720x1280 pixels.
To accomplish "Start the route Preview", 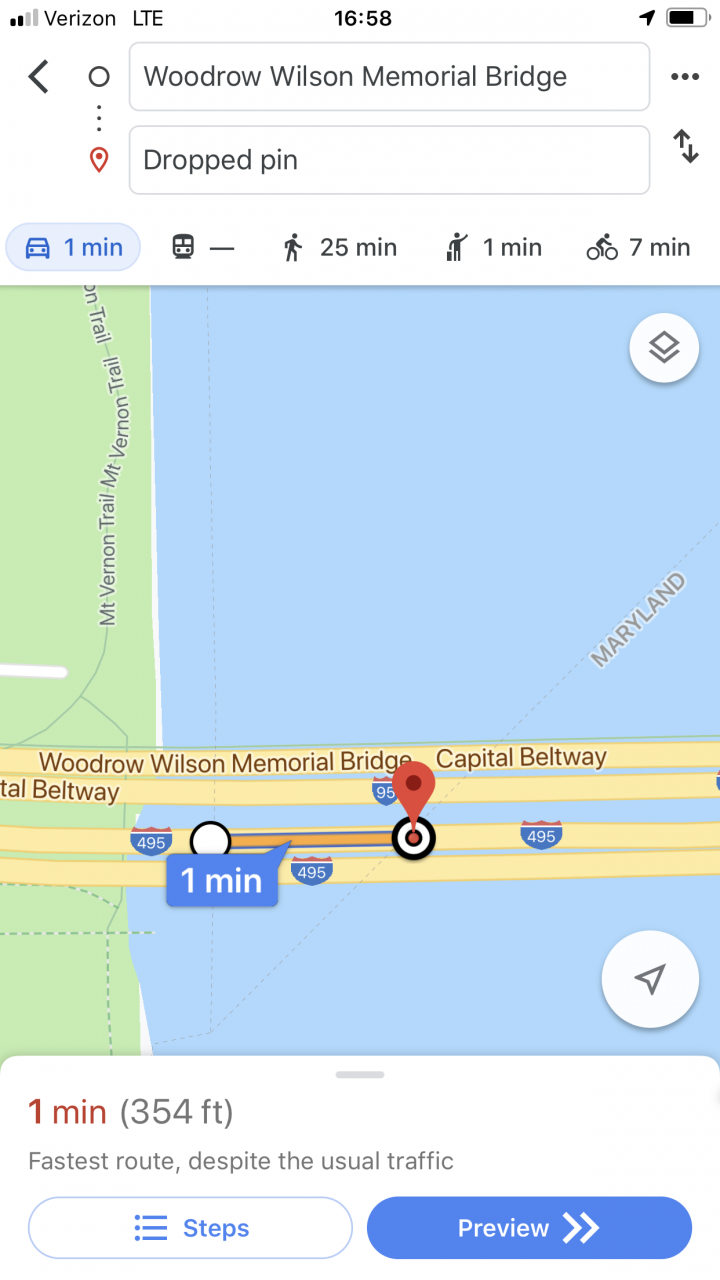I will 529,1227.
